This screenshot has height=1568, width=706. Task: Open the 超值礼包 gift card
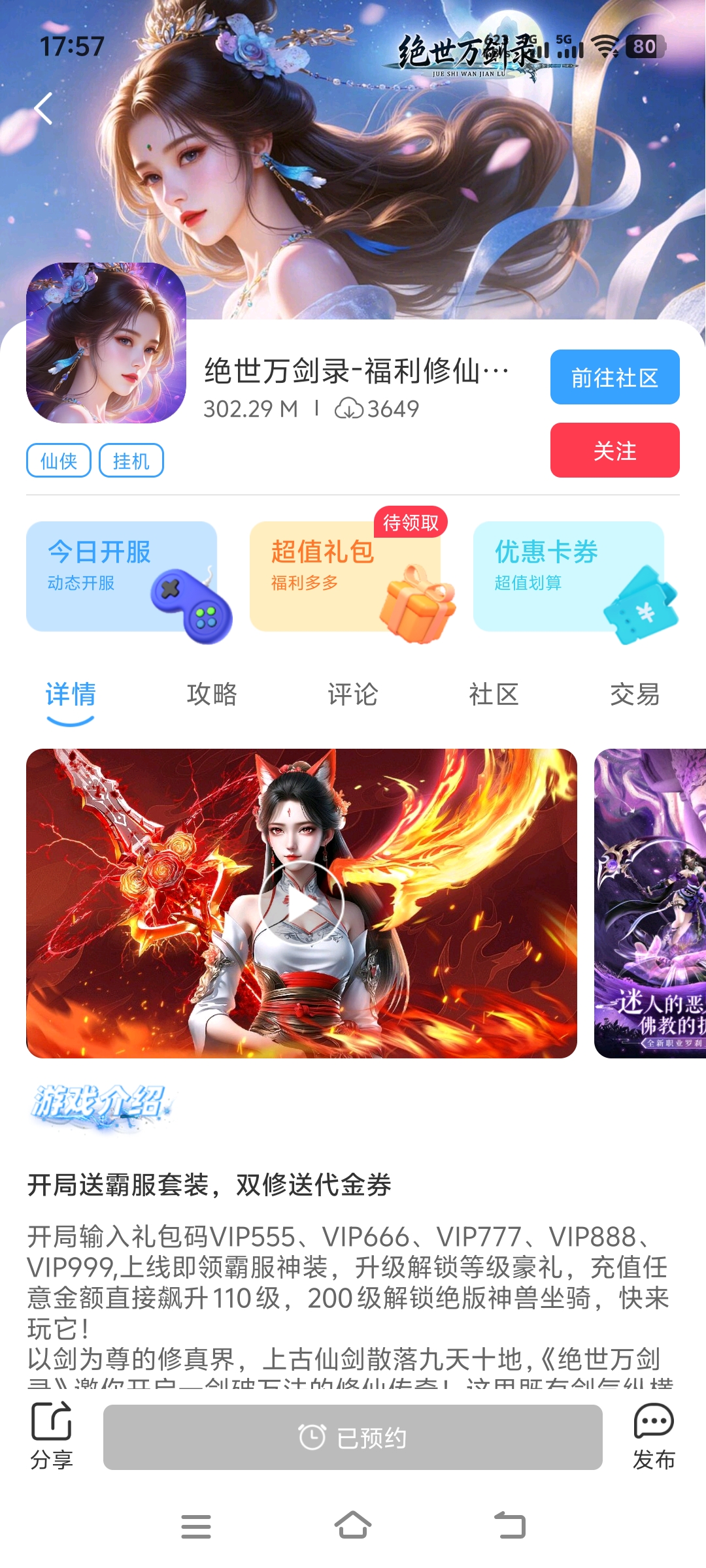[x=345, y=576]
